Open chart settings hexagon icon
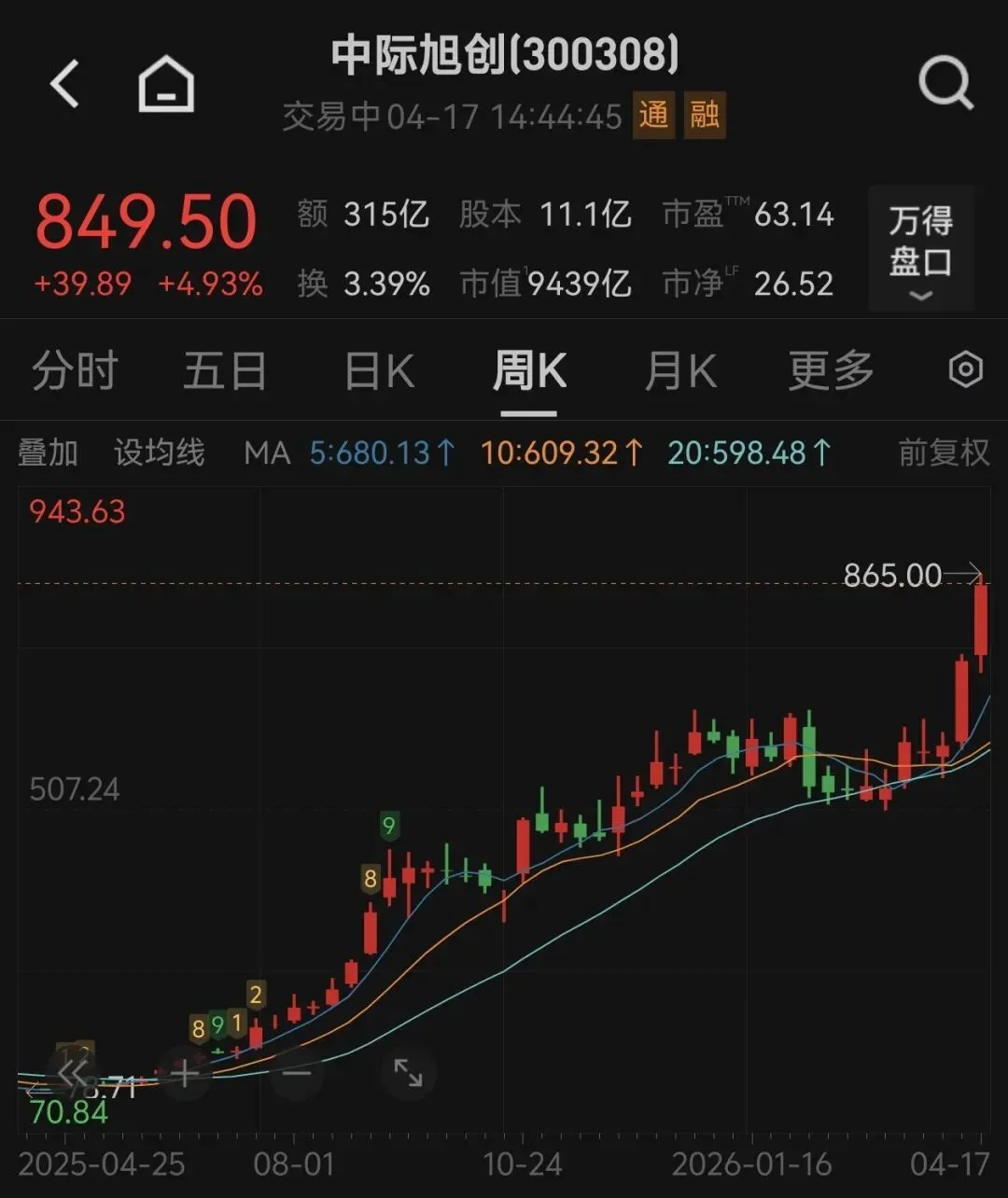This screenshot has height=1198, width=1008. point(965,370)
